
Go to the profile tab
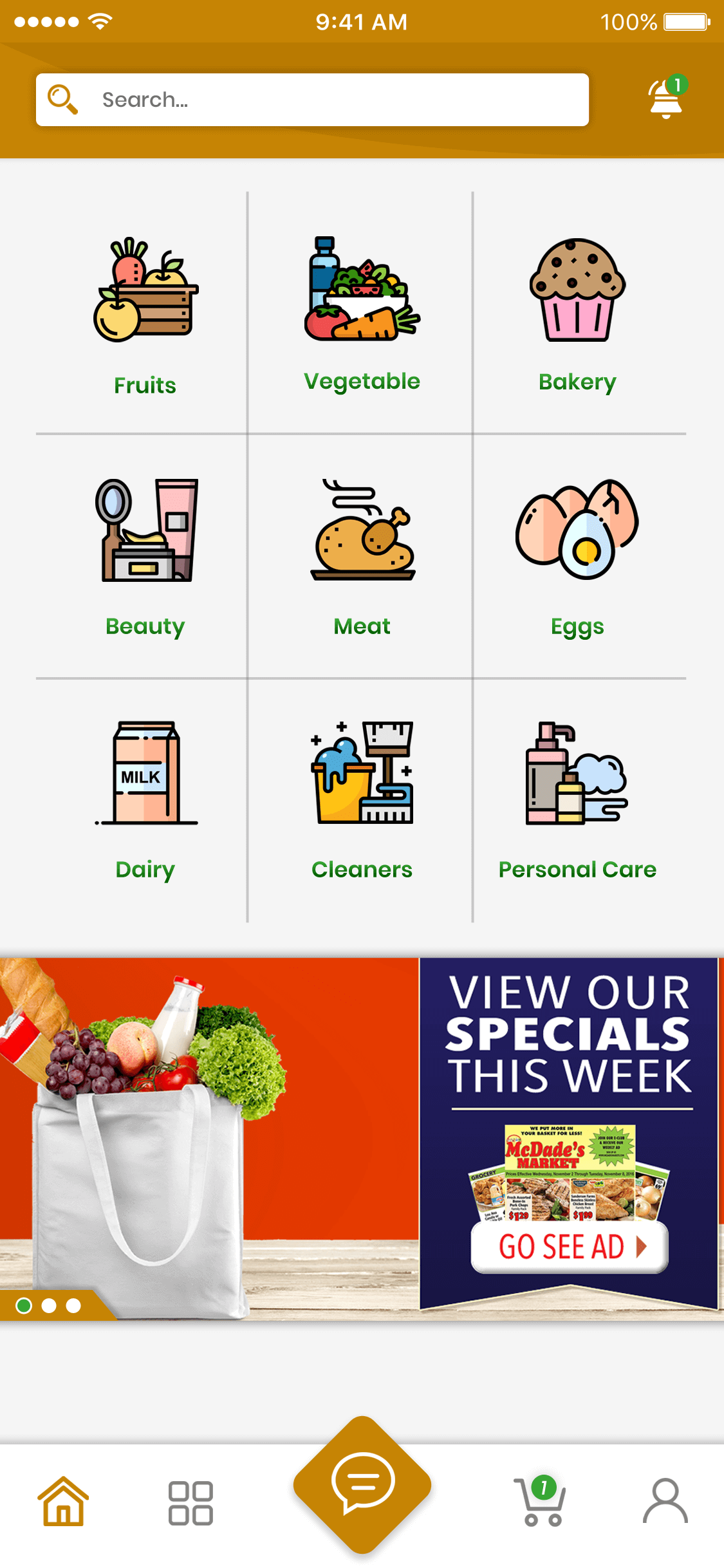point(665,1502)
